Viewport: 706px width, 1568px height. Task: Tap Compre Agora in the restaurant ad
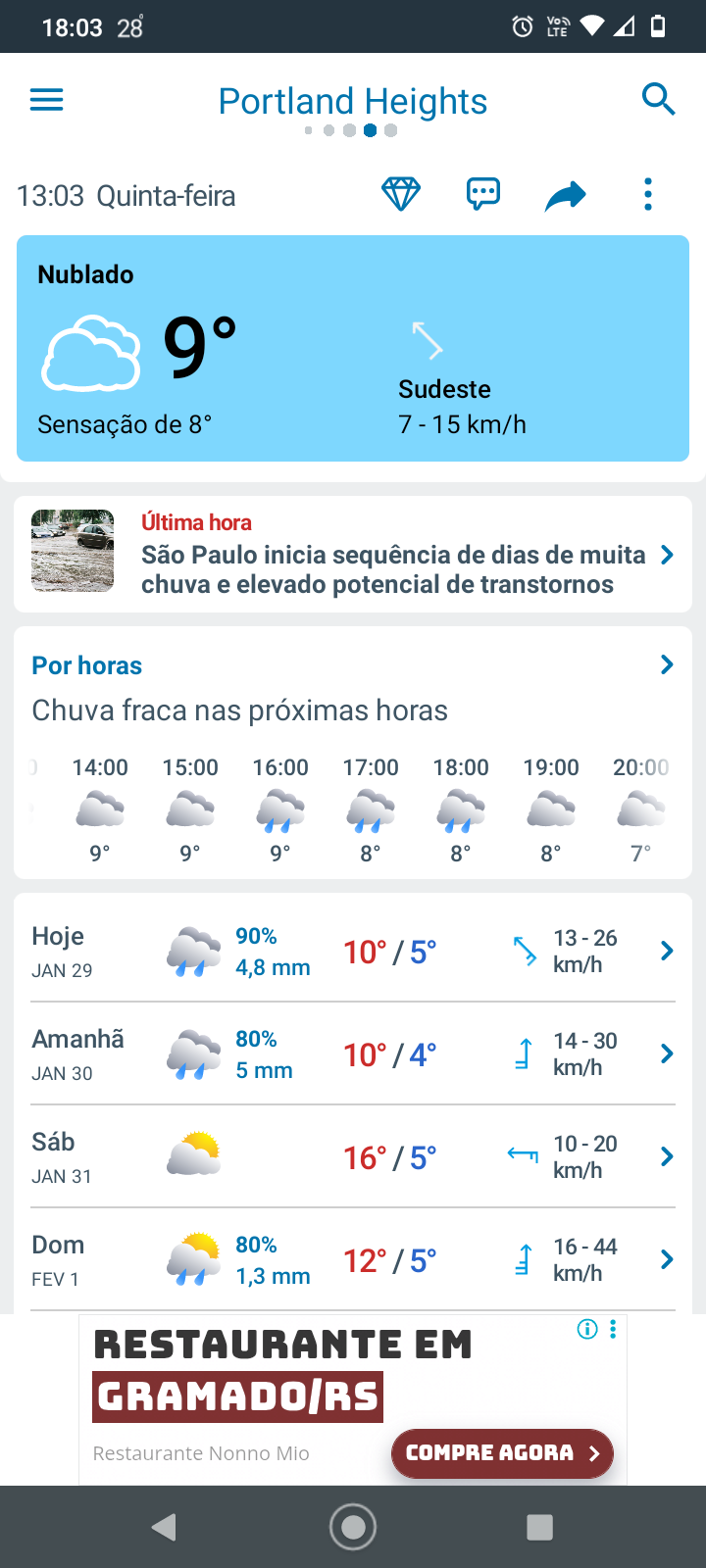click(x=502, y=1452)
